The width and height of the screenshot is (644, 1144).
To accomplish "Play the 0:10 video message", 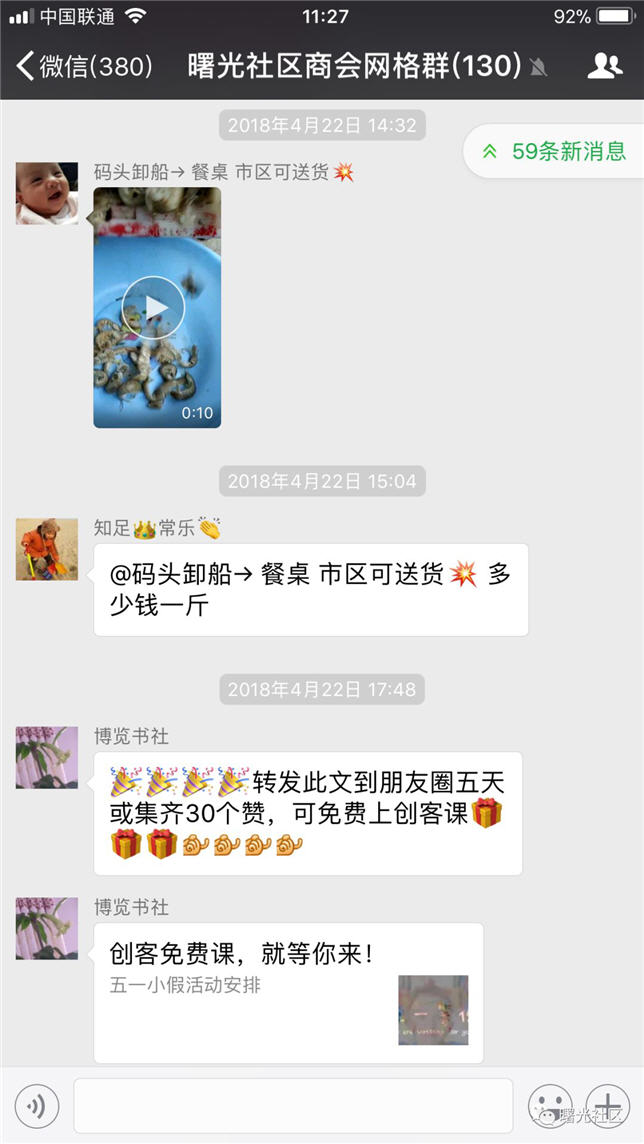I will [153, 308].
